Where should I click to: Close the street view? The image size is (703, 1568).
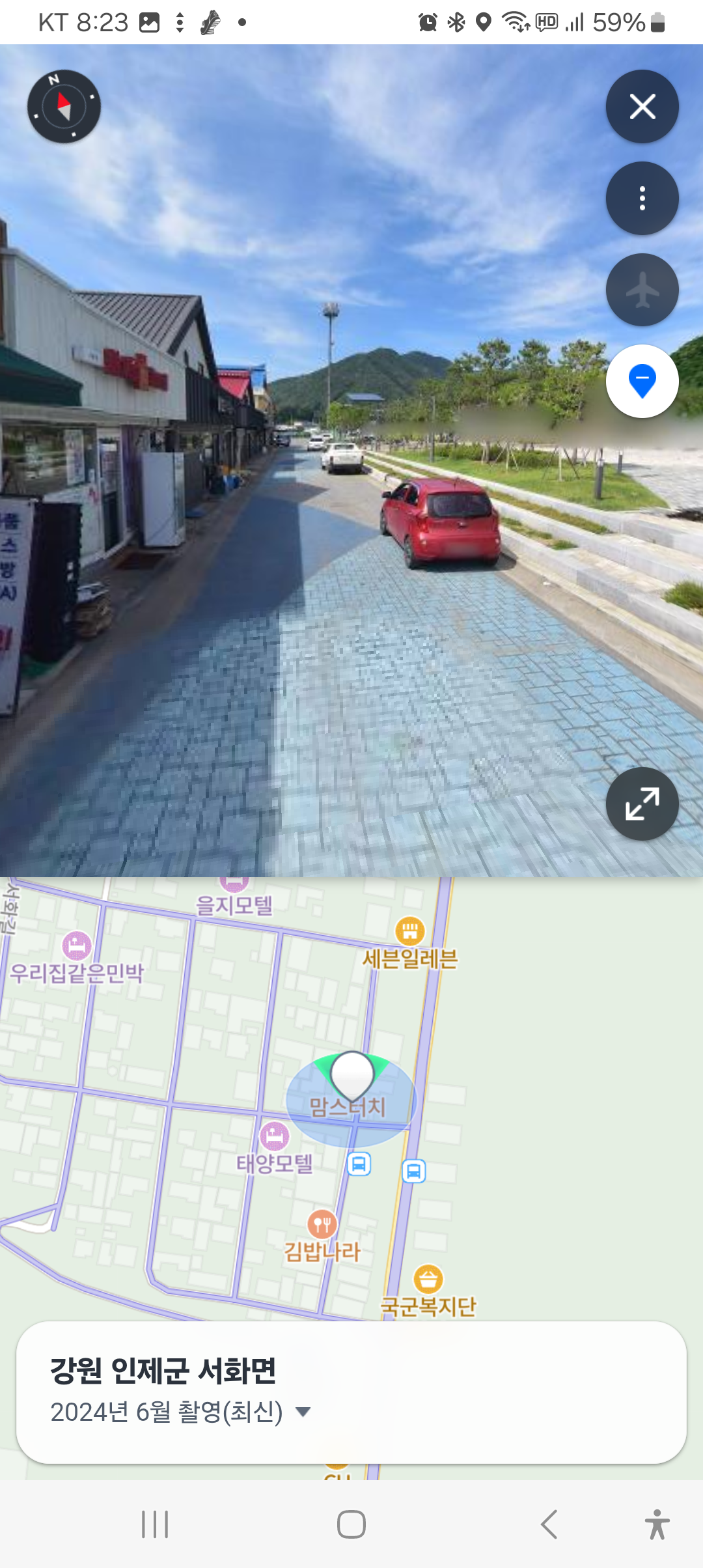click(642, 107)
